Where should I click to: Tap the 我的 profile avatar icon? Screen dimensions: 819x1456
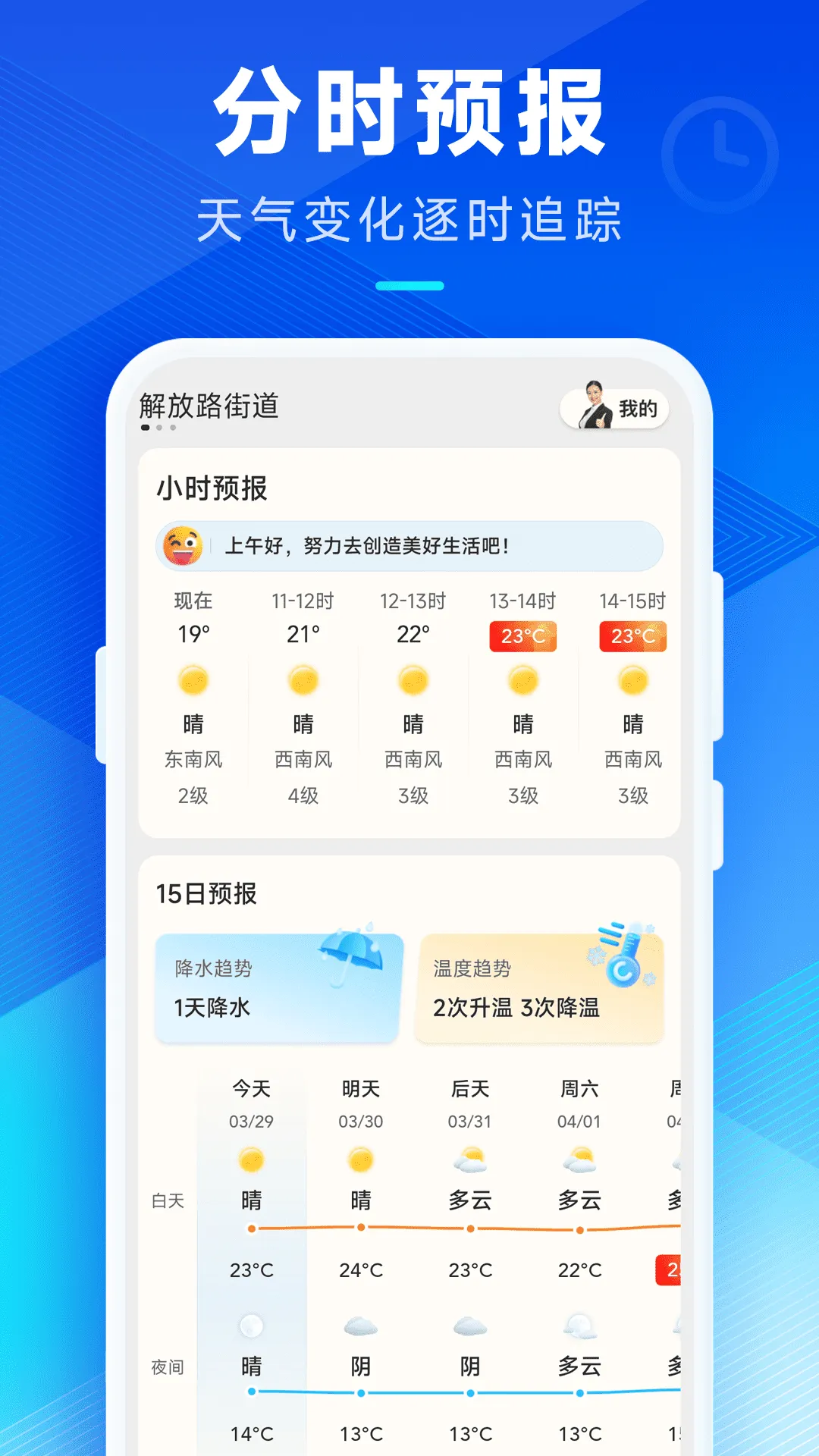pos(595,406)
